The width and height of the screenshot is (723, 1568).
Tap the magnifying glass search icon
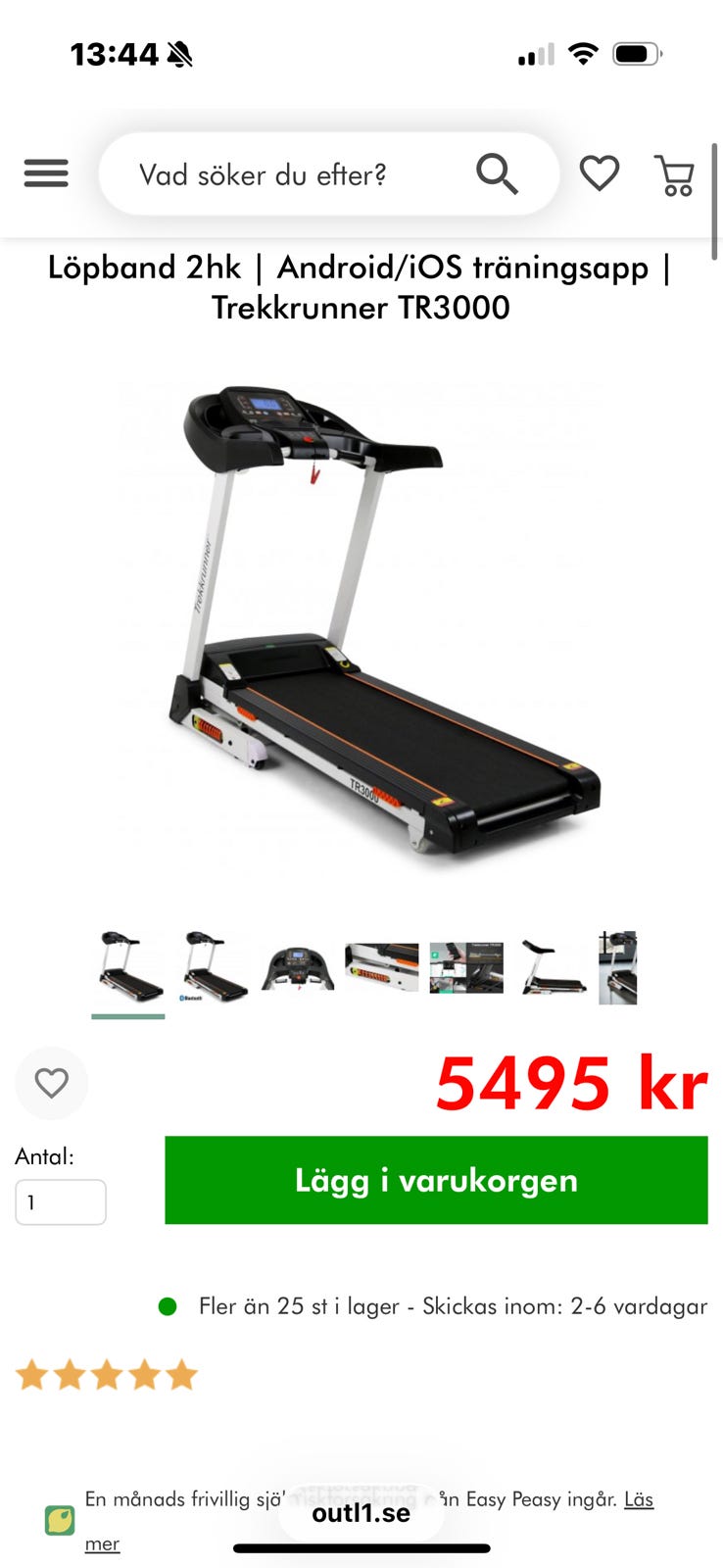tap(497, 174)
